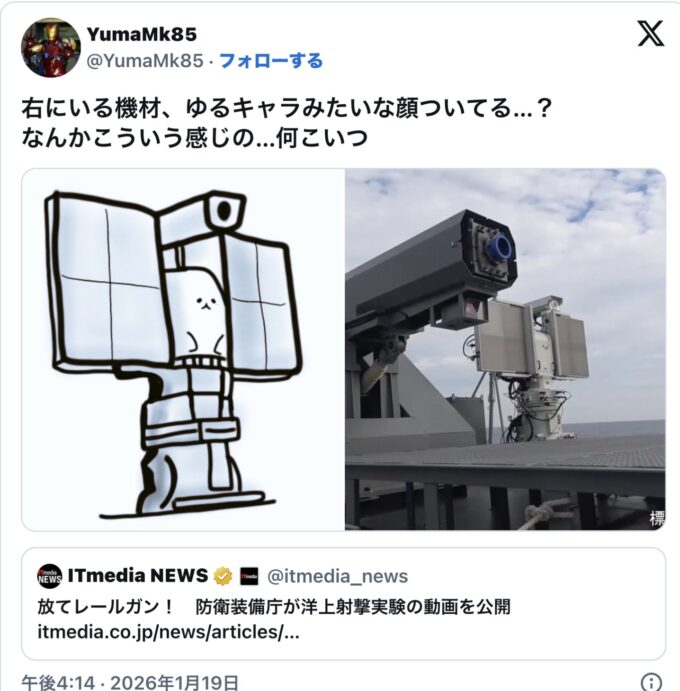Tap the フォローする follow link
The image size is (680, 691).
point(271,61)
